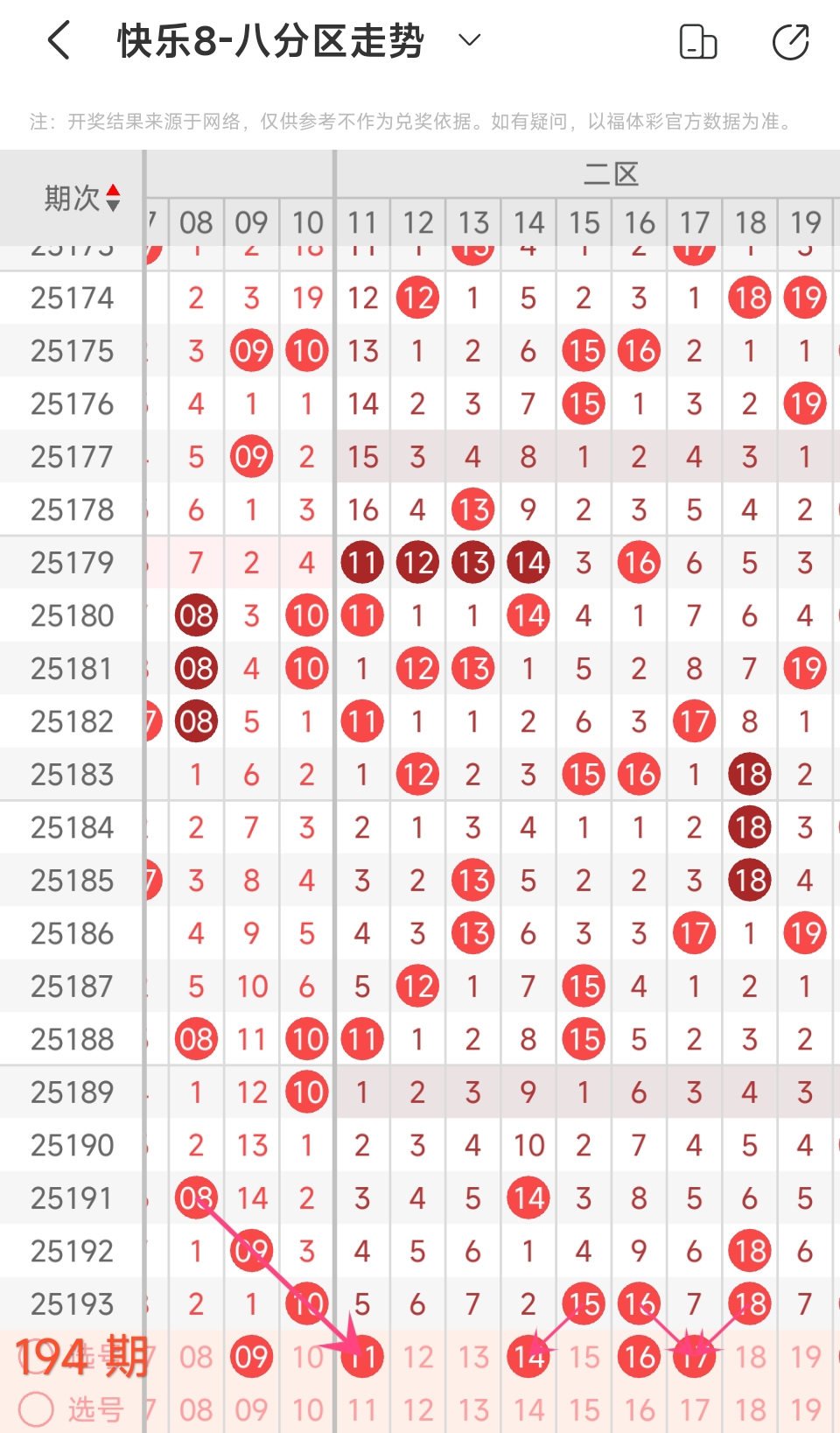Pick number 15 in the 选号 row
Viewport: 840px width, 1433px height.
coord(584,1409)
